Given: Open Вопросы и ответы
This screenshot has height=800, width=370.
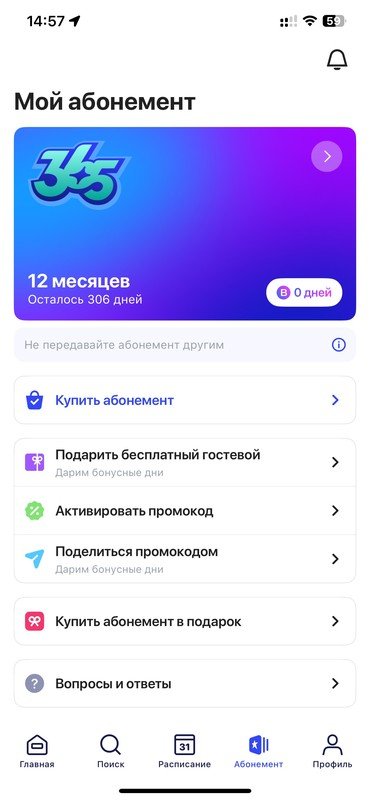Looking at the screenshot, I should pyautogui.click(x=185, y=684).
